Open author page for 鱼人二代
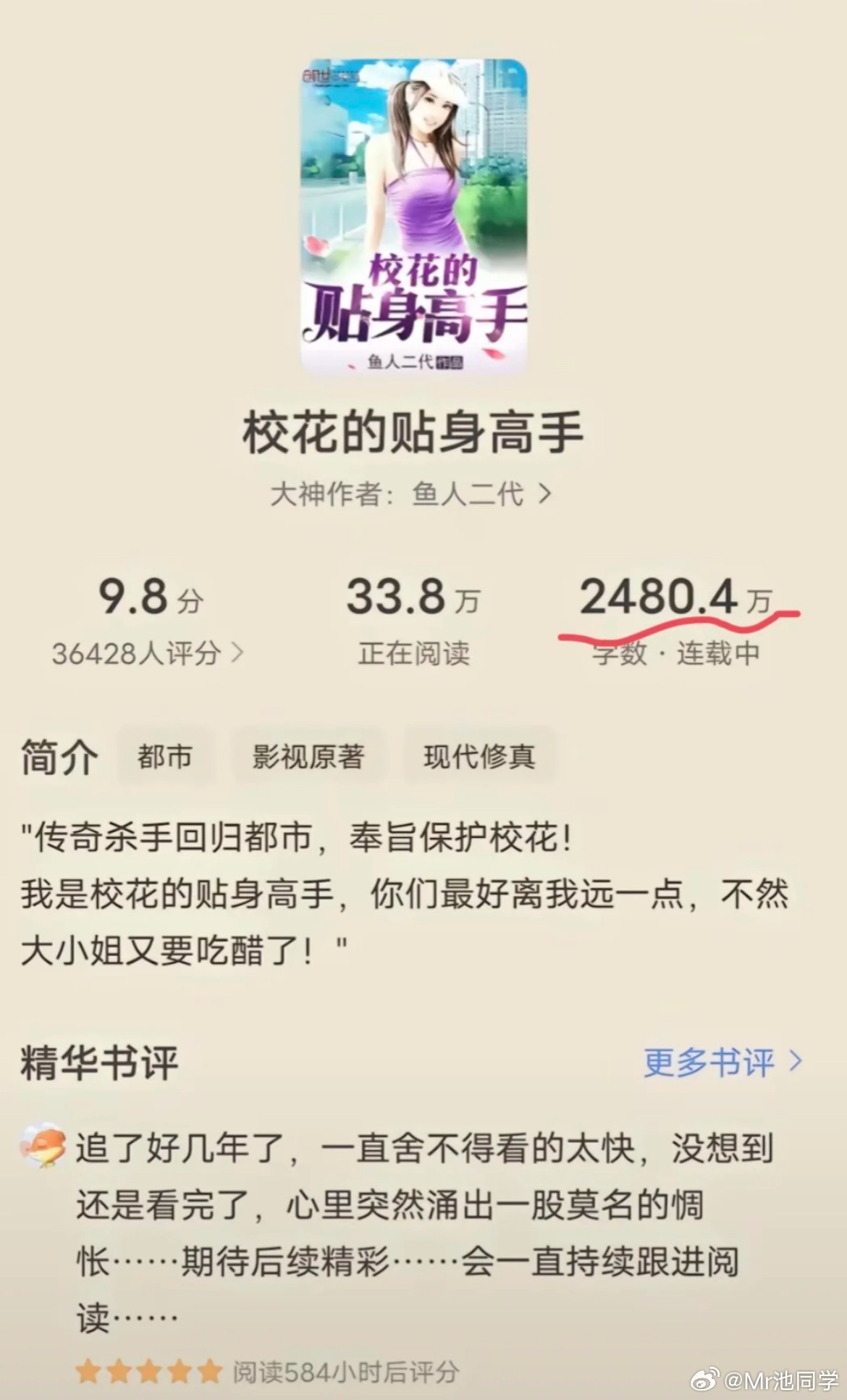Image resolution: width=847 pixels, height=1400 pixels. tap(411, 495)
